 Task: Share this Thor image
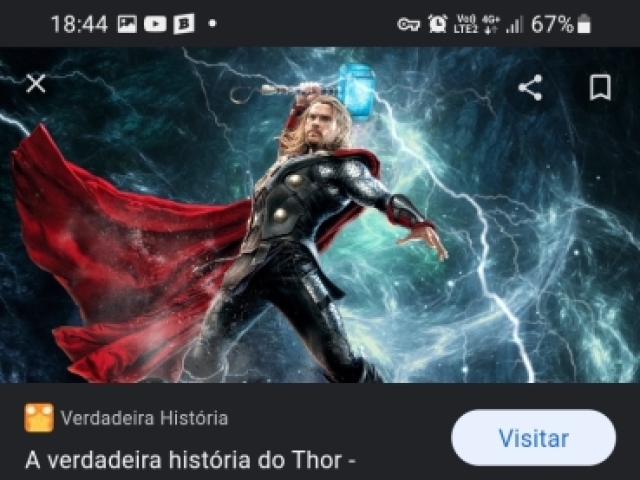coord(530,88)
